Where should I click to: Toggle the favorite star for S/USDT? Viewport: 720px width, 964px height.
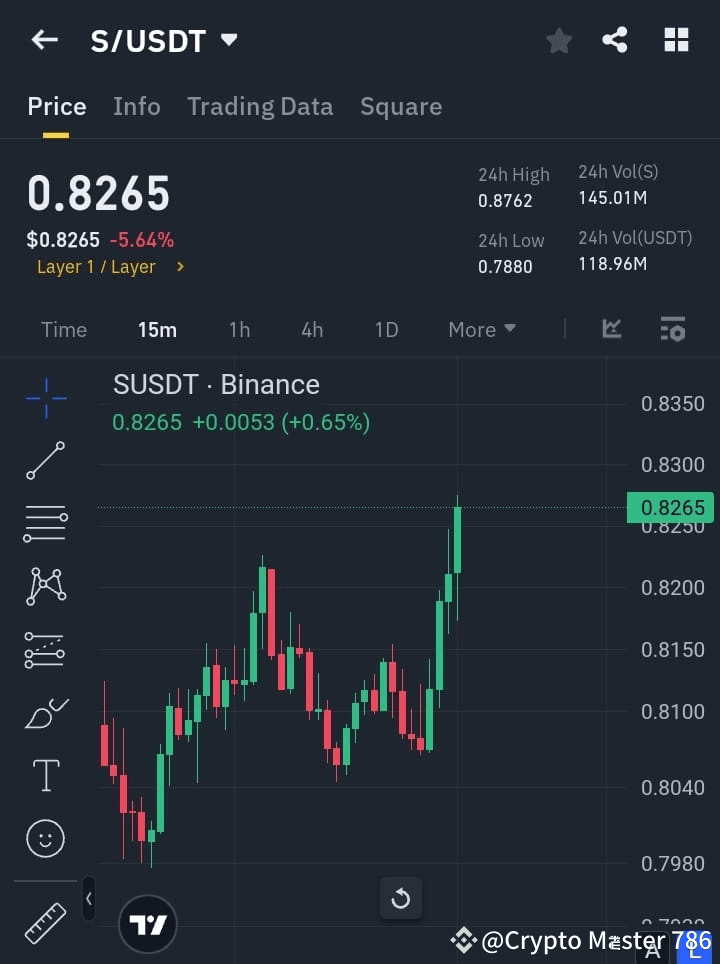point(558,40)
